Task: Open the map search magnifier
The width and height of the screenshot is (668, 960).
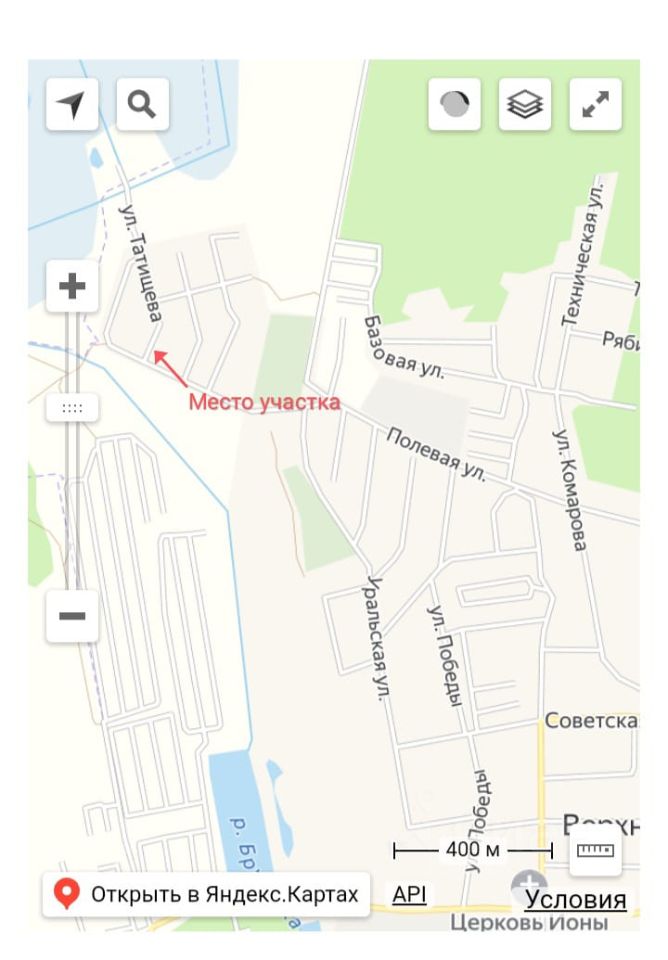Action: pyautogui.click(x=143, y=104)
